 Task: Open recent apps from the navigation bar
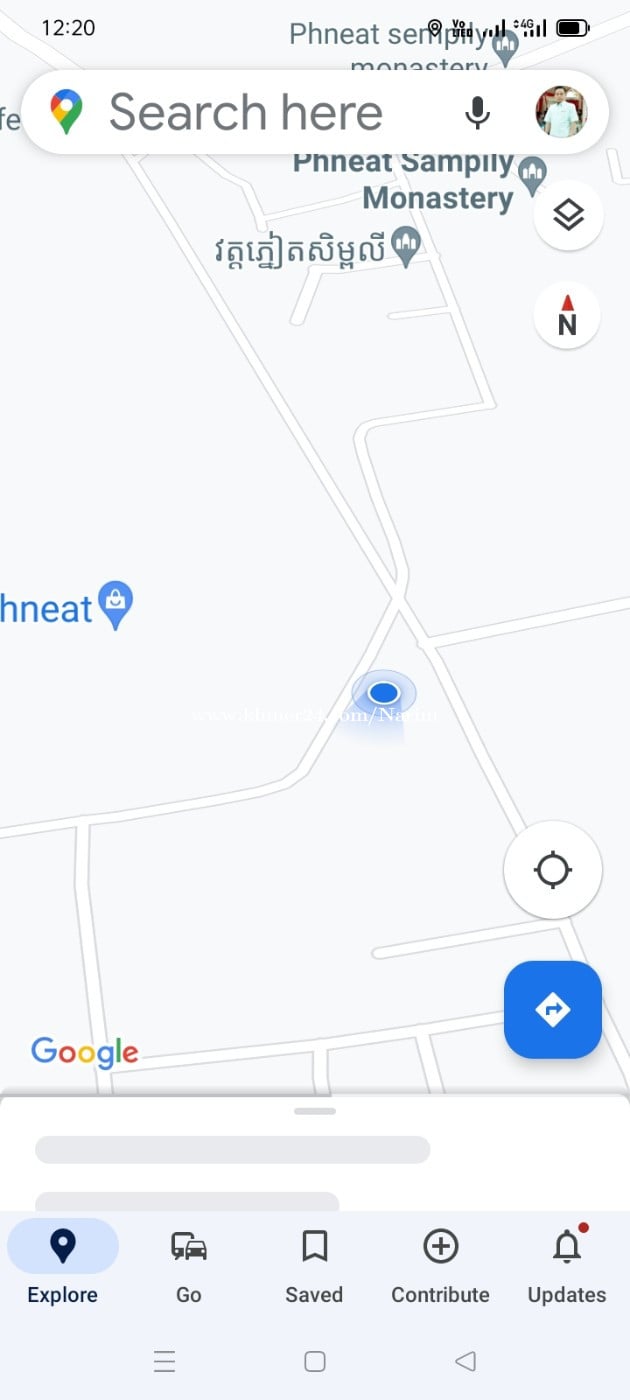[x=165, y=1361]
